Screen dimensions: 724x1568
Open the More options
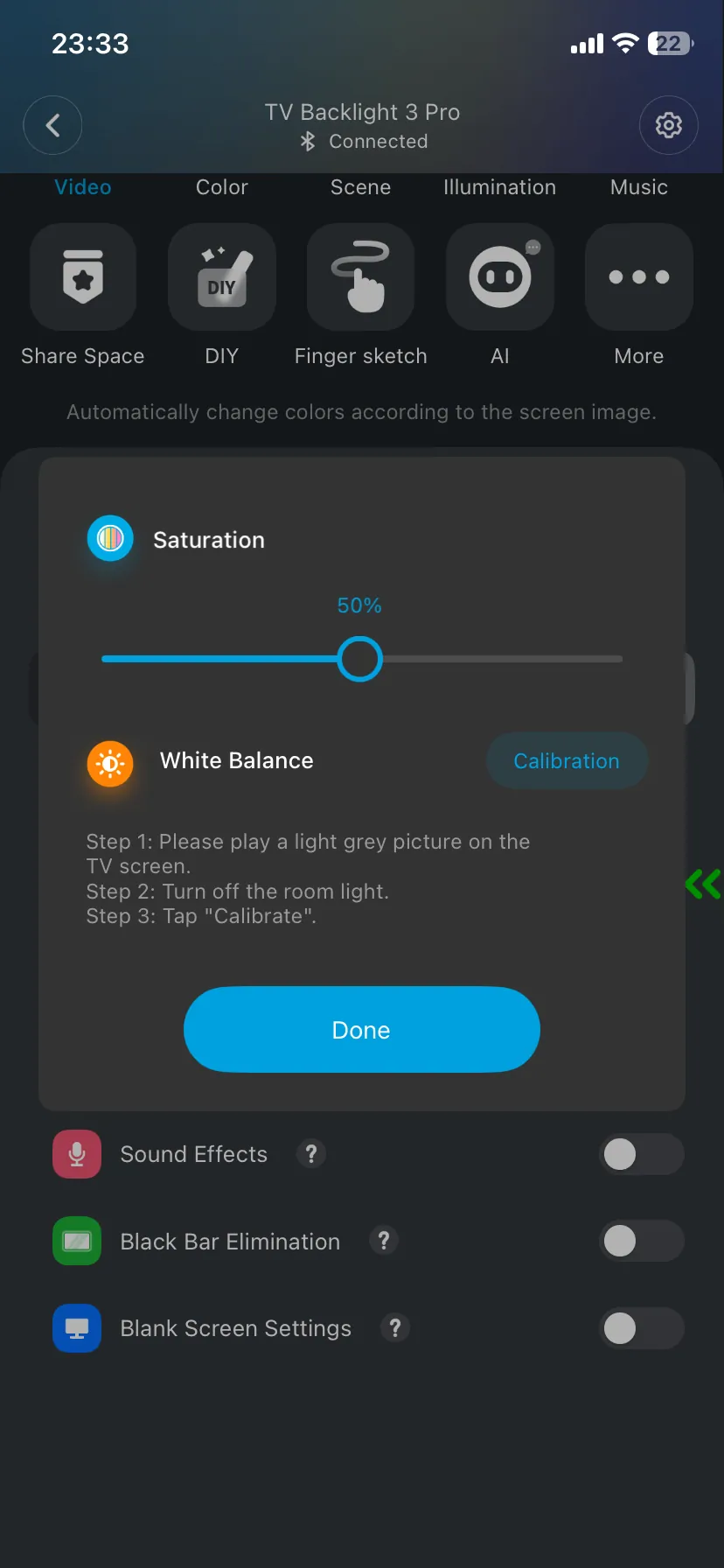pyautogui.click(x=638, y=277)
